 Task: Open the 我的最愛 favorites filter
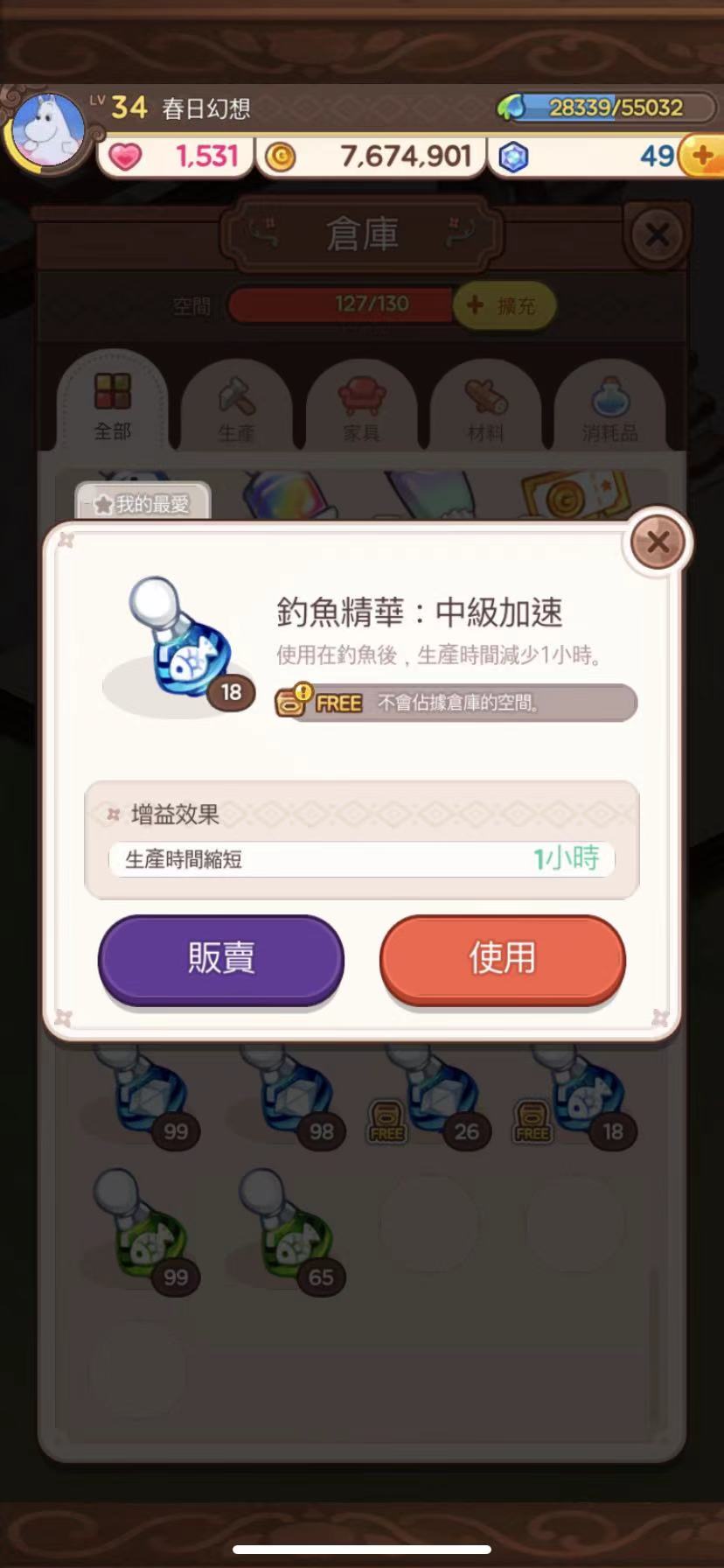click(143, 503)
